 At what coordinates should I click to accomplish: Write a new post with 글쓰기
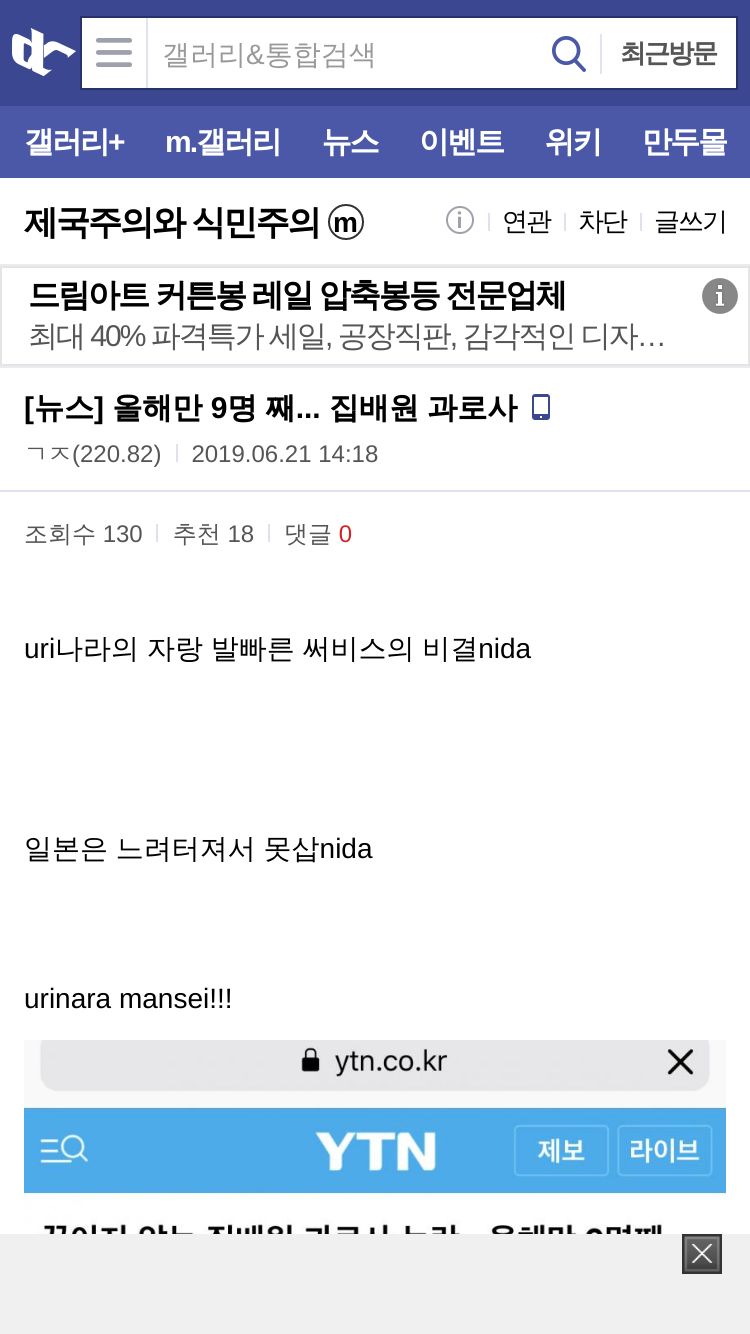[691, 221]
